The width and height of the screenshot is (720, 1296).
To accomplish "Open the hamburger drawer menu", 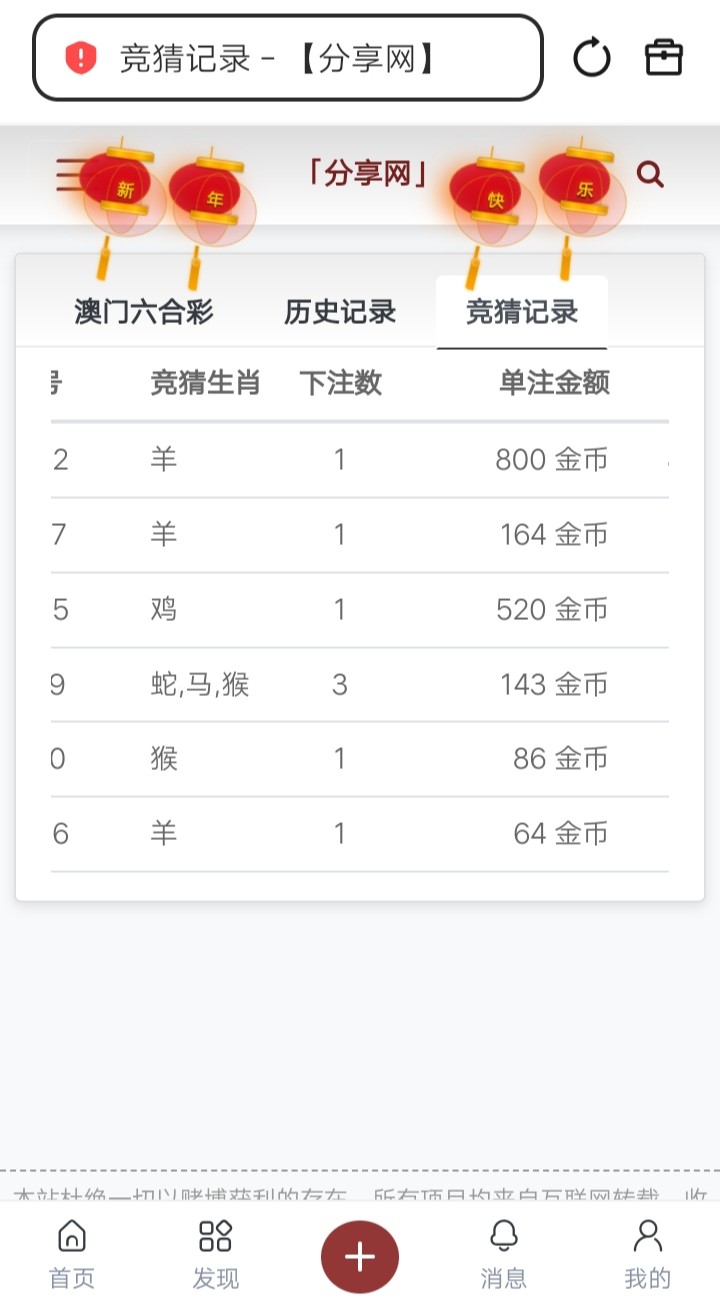I will (68, 175).
